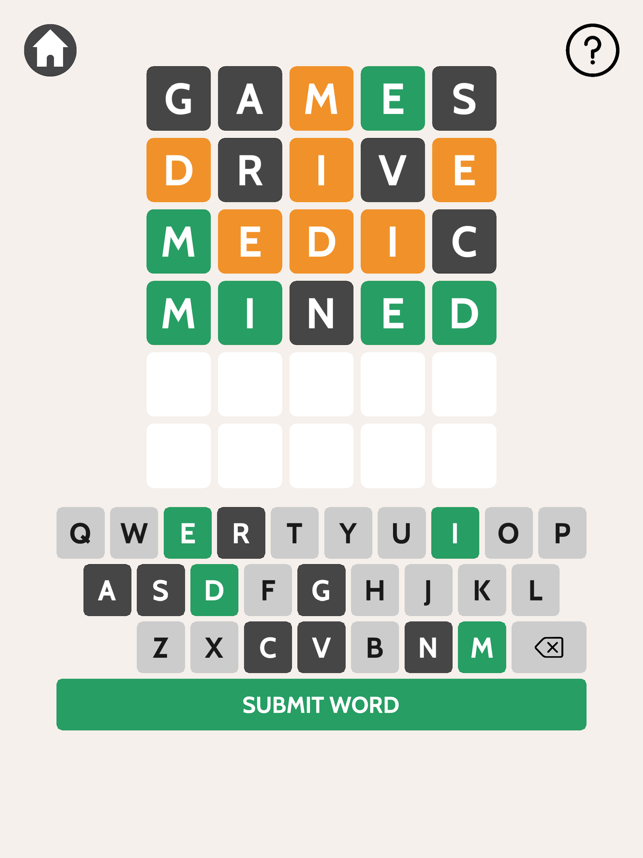643x858 pixels.
Task: Select the green E key
Action: click(188, 533)
